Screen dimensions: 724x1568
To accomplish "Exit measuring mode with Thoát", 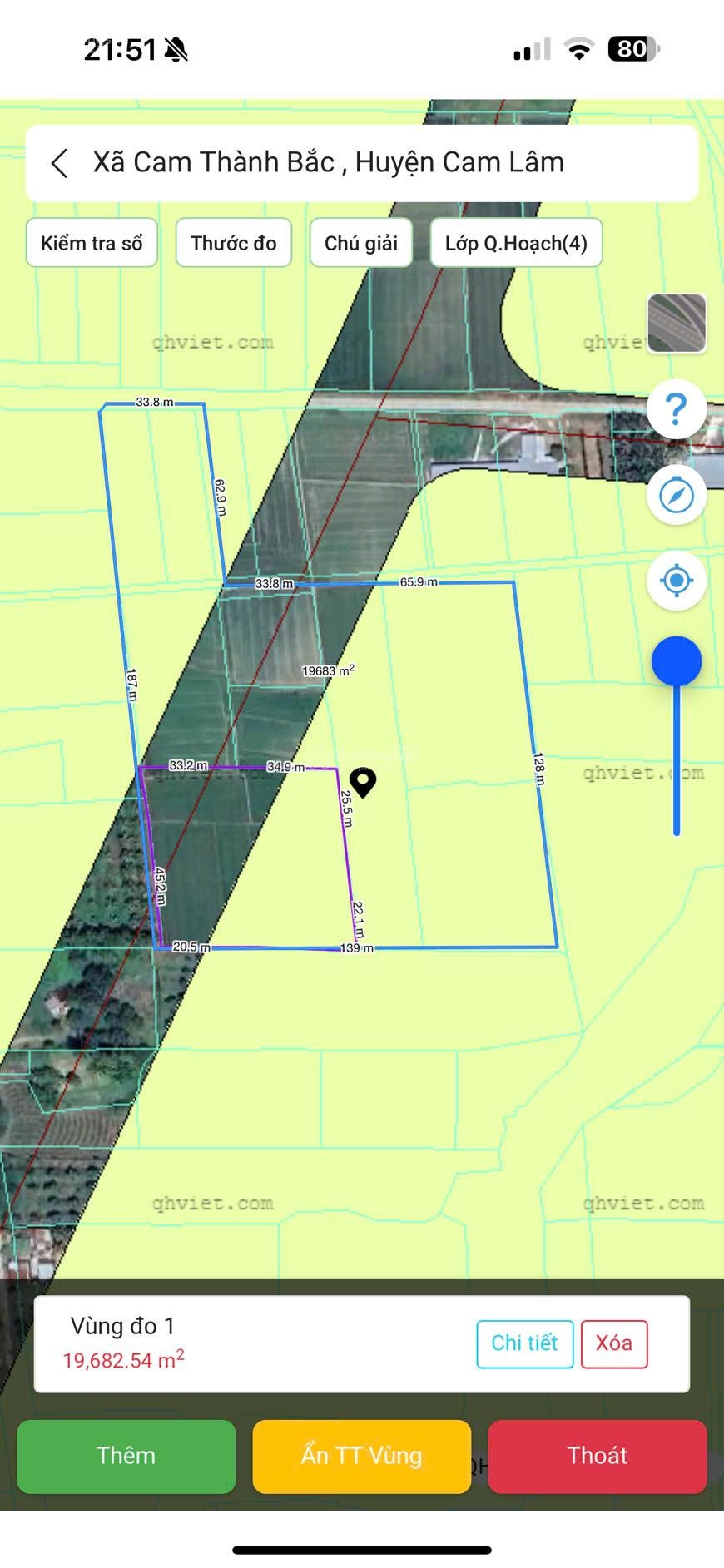I will 597,1456.
